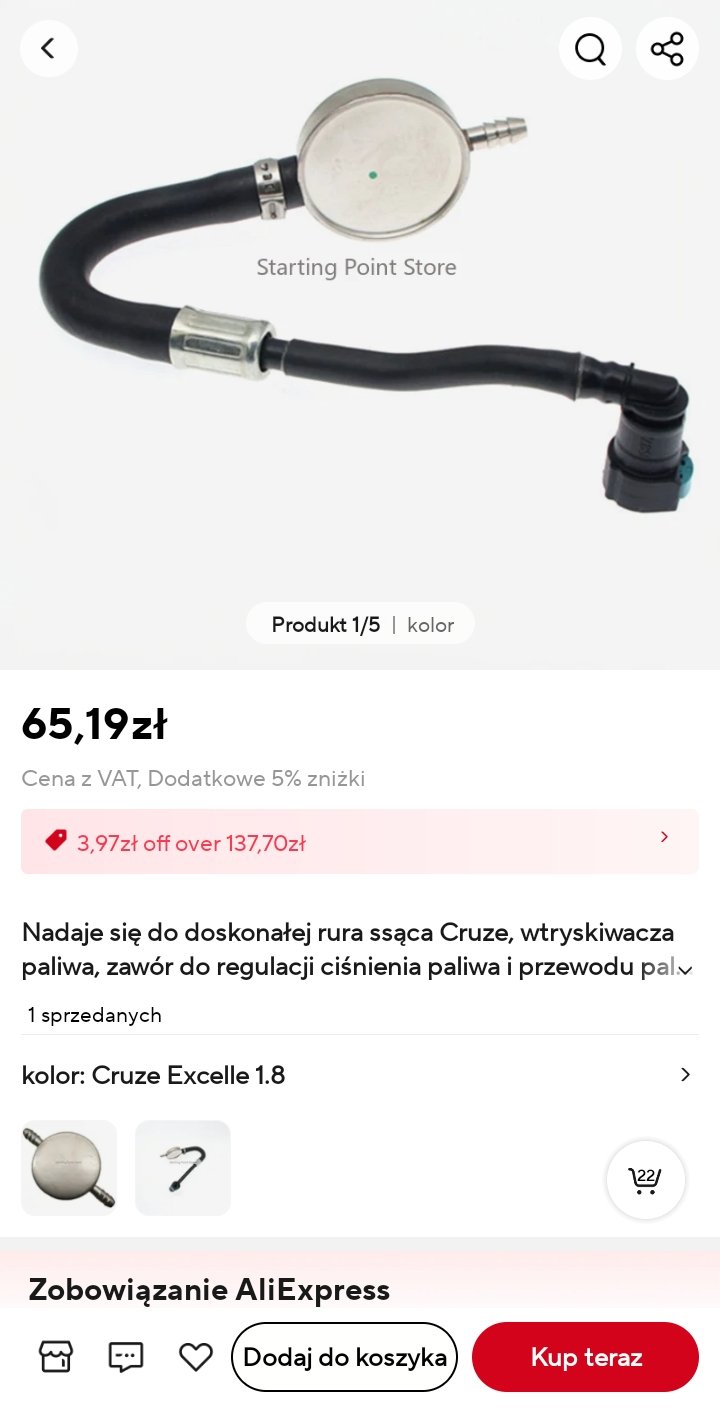Tap Dodaj do koszyka button

(344, 1357)
